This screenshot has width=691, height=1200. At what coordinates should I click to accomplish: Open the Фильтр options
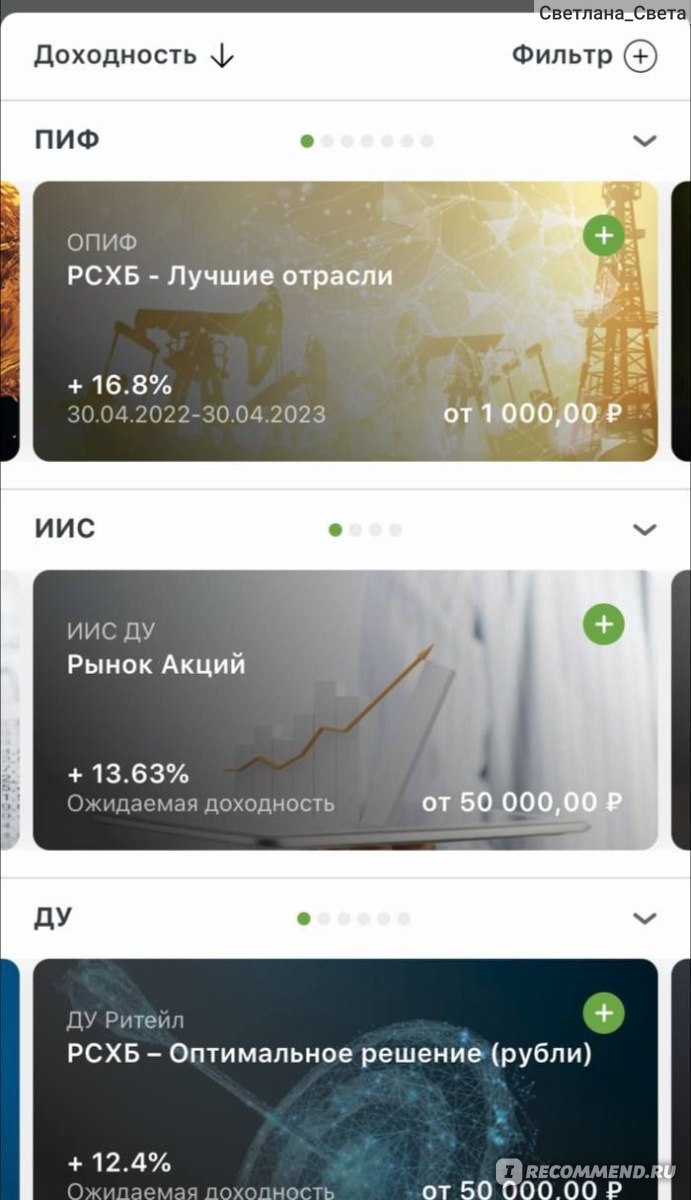pyautogui.click(x=585, y=55)
